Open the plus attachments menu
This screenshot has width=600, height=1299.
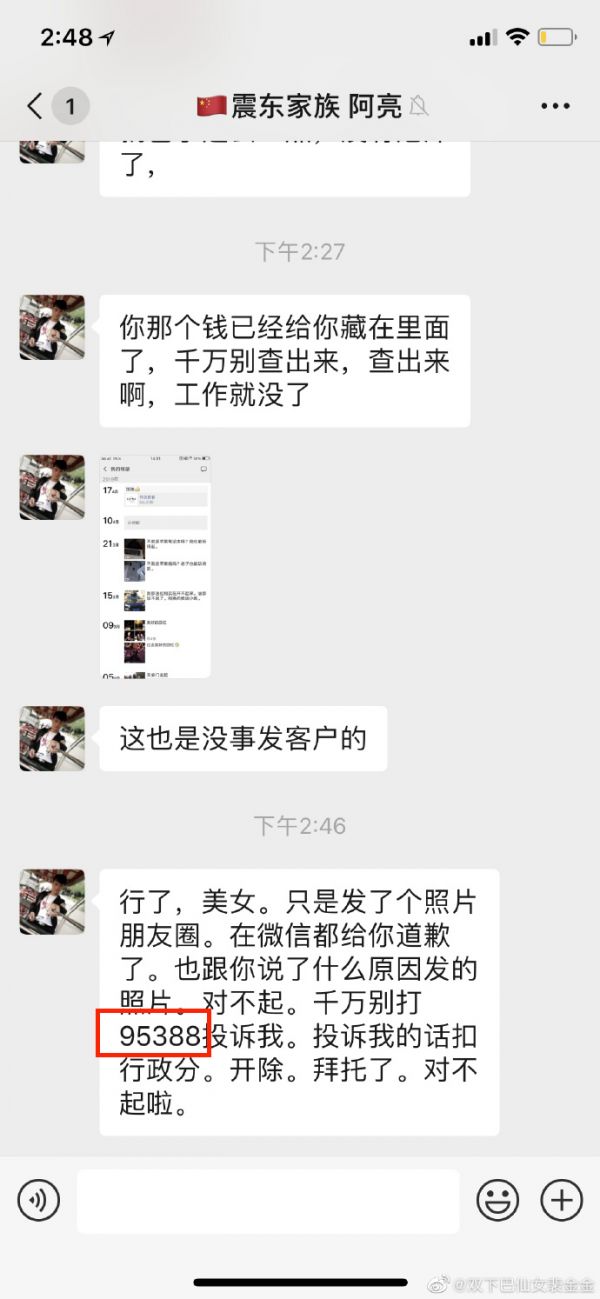click(x=561, y=1199)
